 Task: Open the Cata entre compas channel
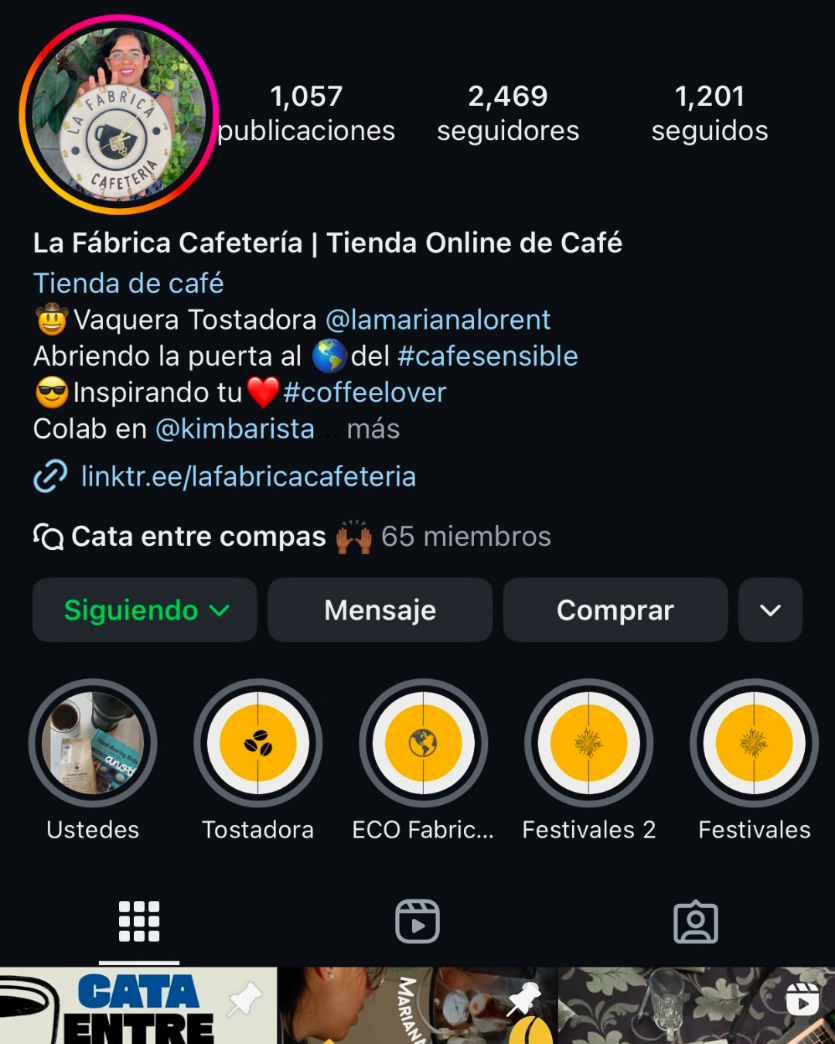coord(198,537)
